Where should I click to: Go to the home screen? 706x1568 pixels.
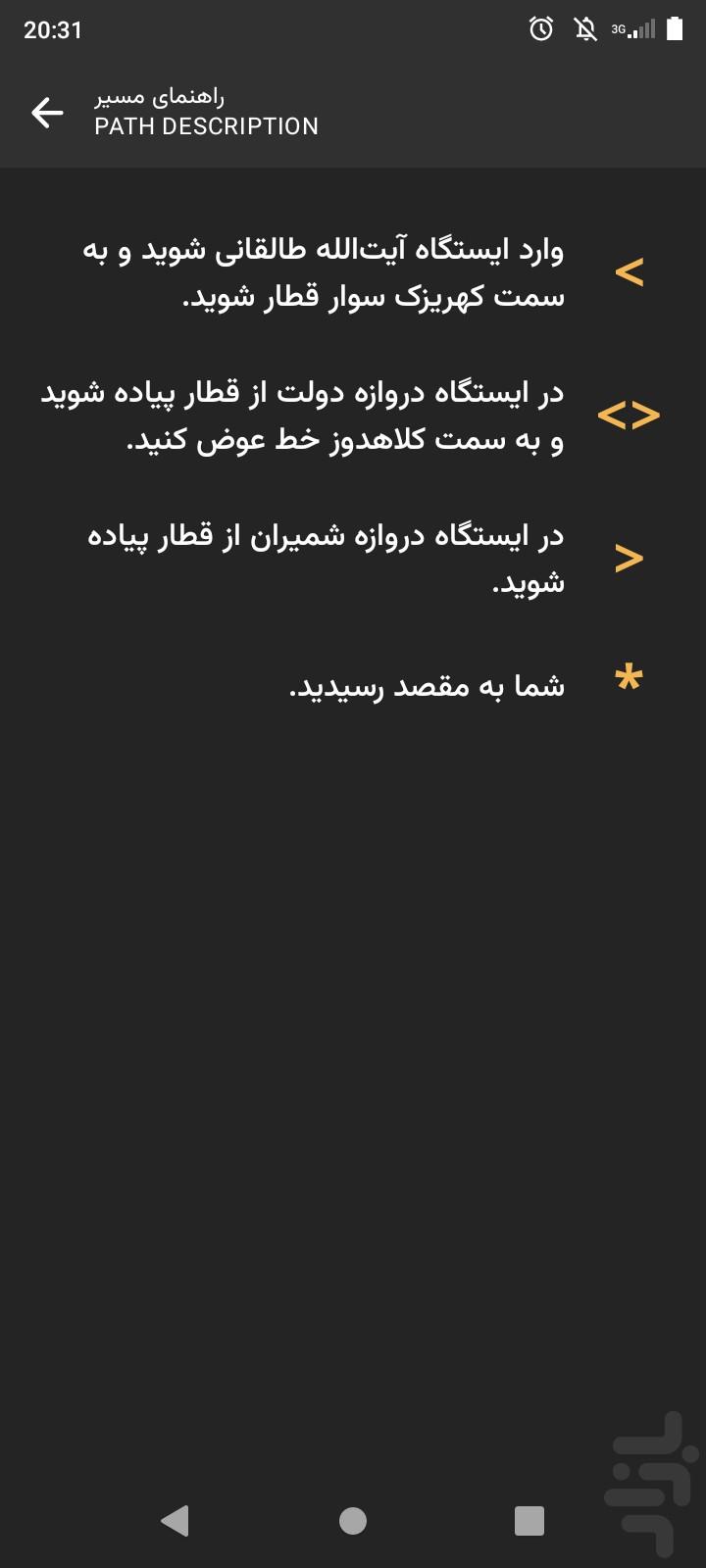353,1520
